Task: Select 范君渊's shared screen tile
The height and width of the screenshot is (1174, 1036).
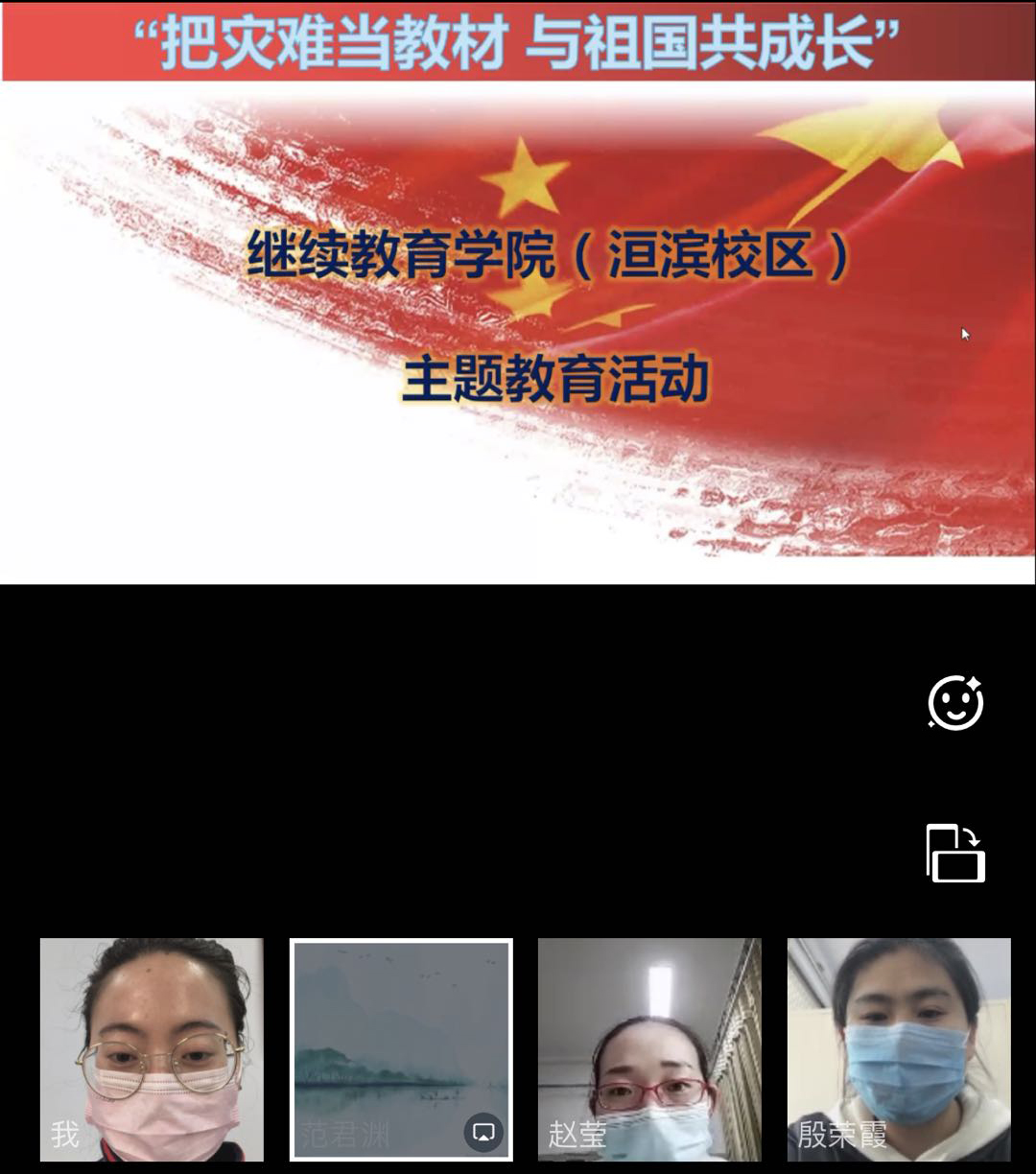Action: pyautogui.click(x=401, y=1049)
